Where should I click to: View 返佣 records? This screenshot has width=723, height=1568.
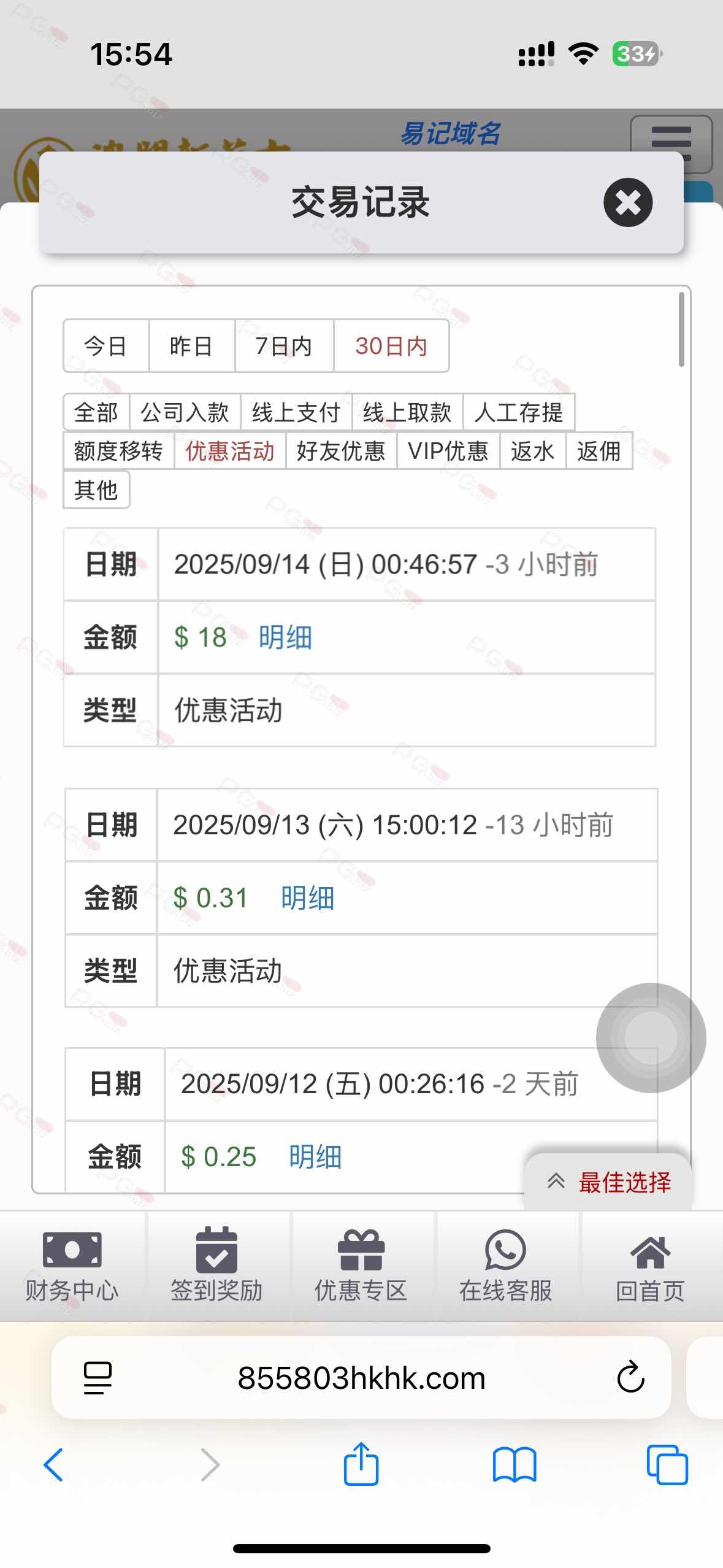pyautogui.click(x=599, y=451)
